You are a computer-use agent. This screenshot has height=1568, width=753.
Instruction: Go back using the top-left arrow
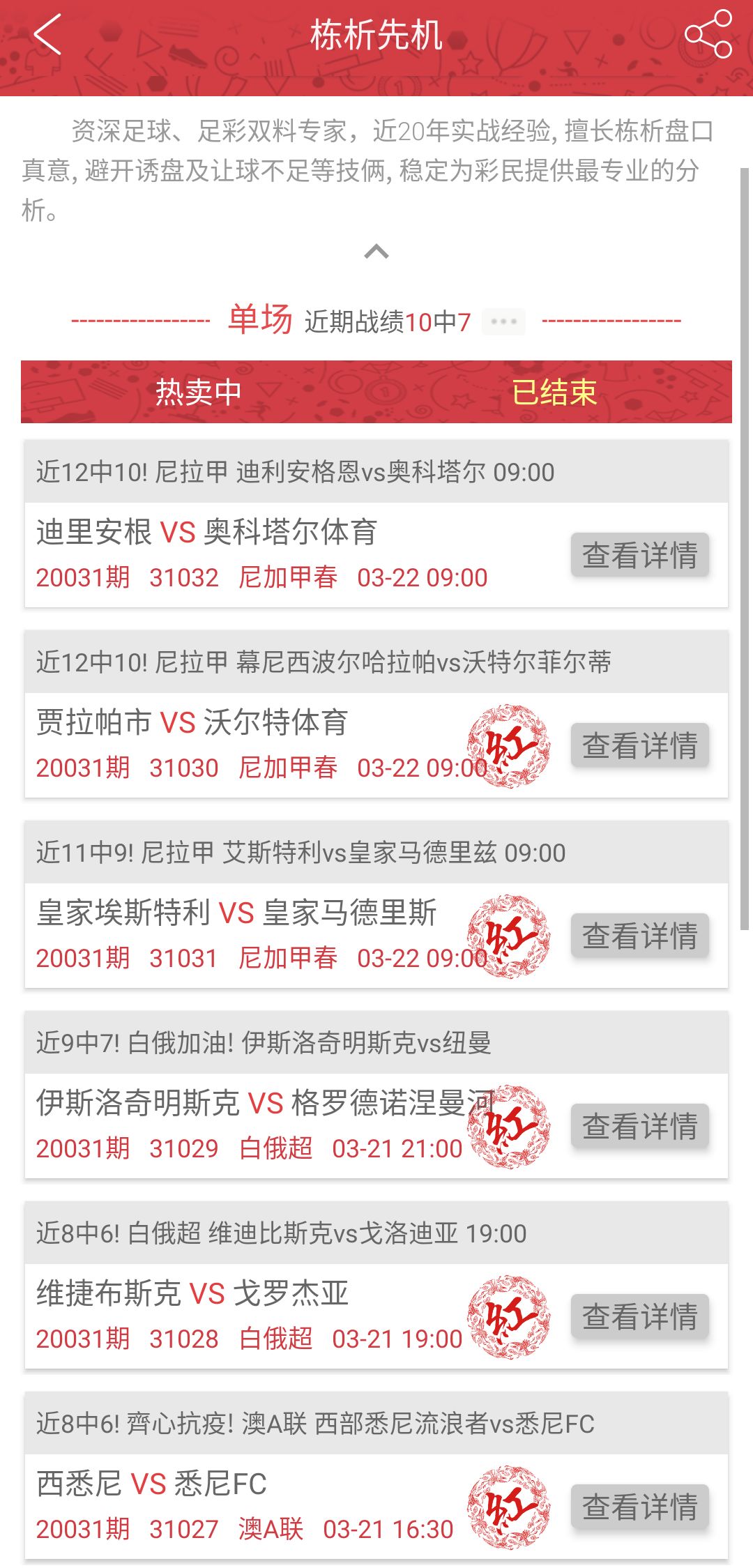[47, 35]
